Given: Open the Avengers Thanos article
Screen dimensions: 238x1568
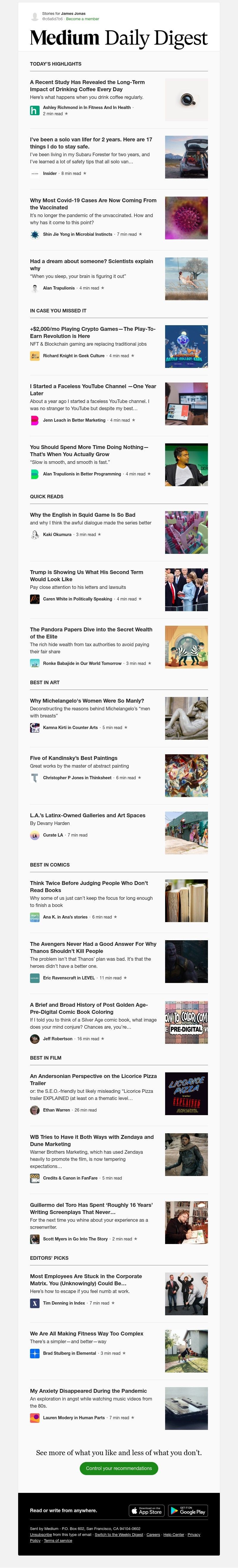Looking at the screenshot, I should [x=93, y=947].
